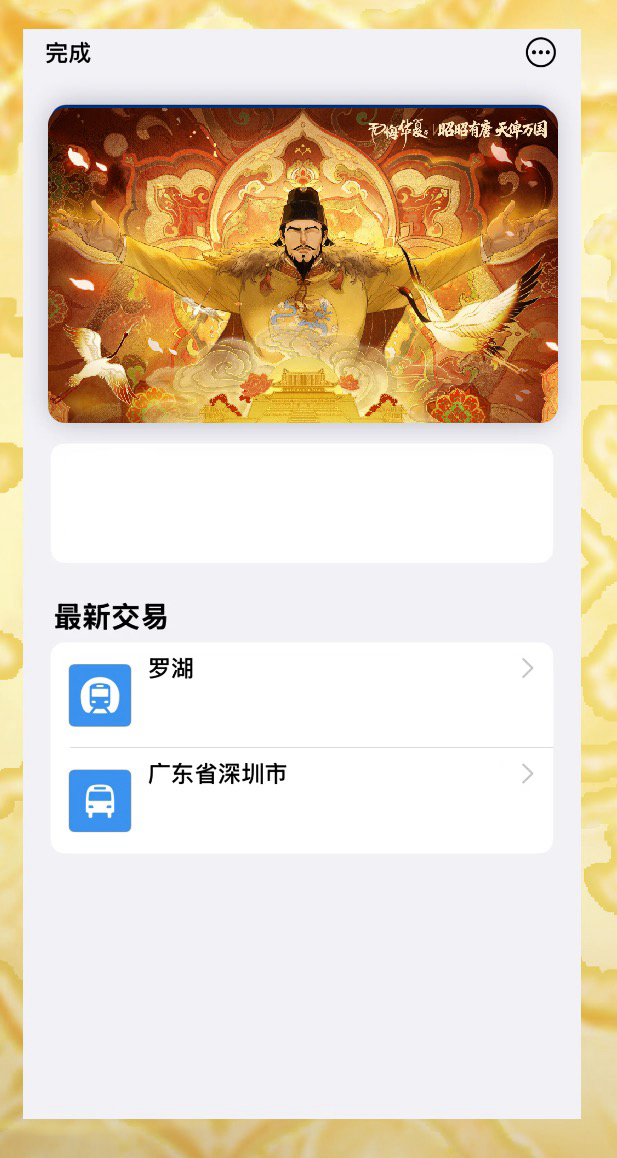Open the 广东省深圳市 bus transaction
The width and height of the screenshot is (617, 1158).
(301, 800)
